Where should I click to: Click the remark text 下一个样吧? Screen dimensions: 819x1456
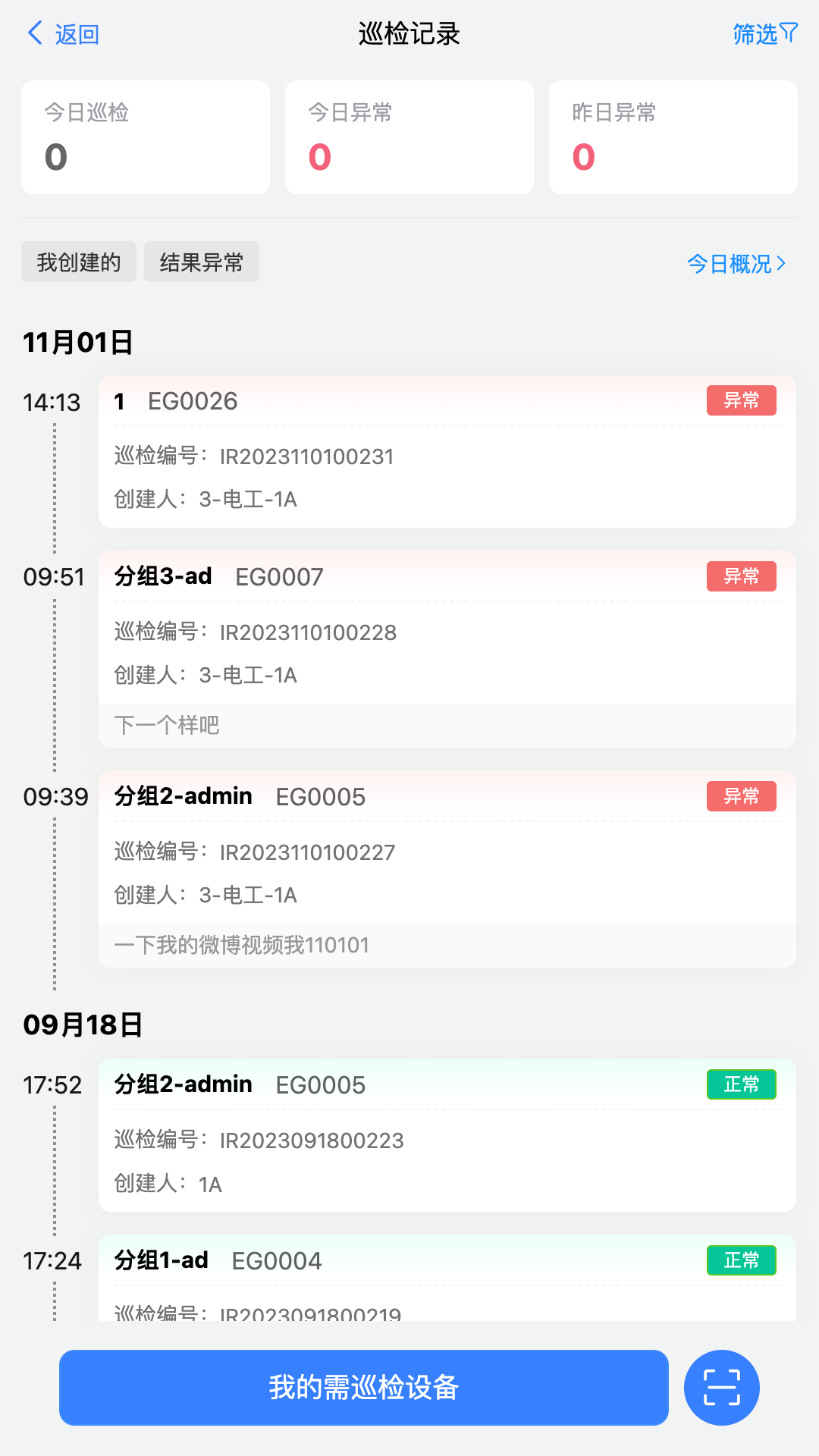[166, 725]
